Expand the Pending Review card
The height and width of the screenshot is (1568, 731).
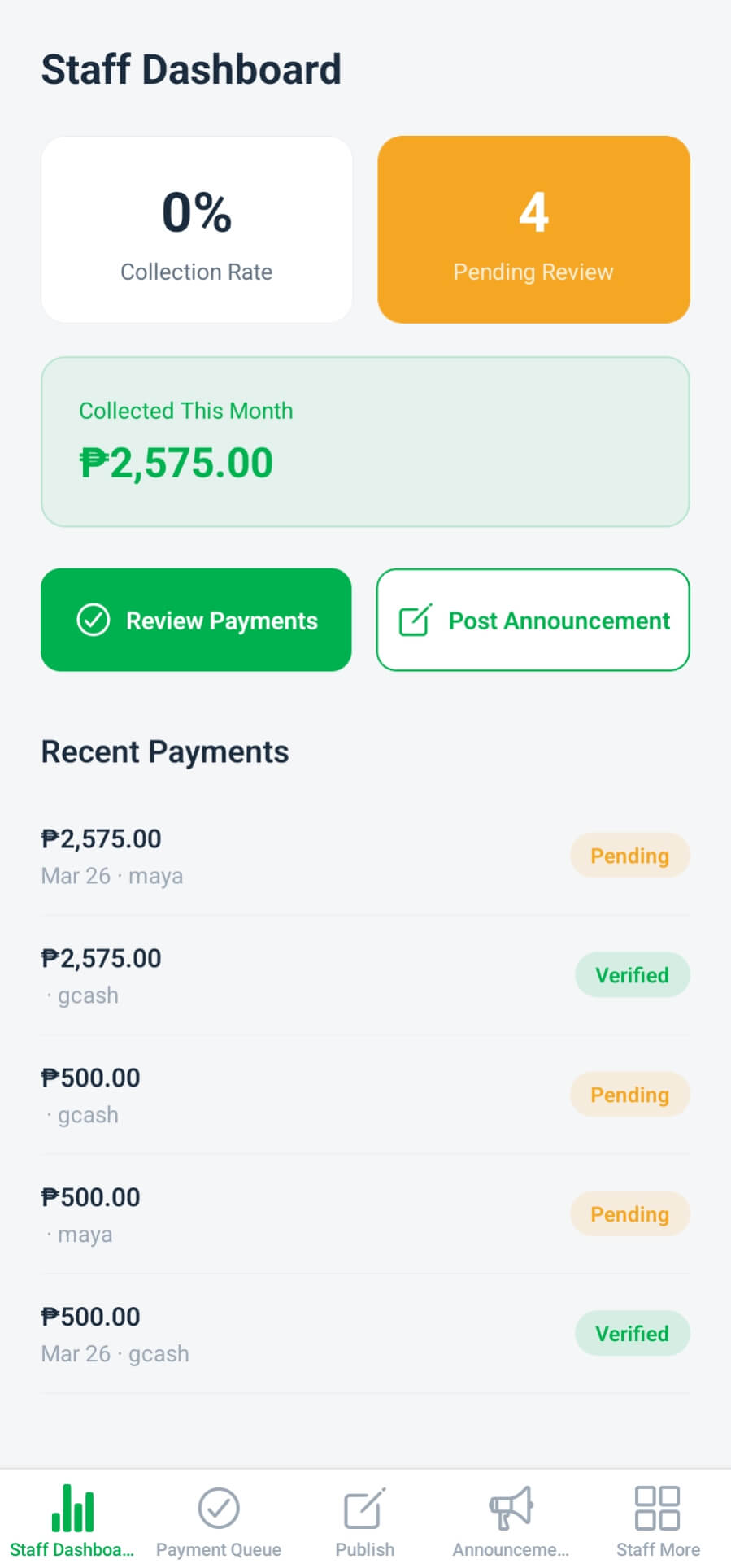(x=533, y=229)
